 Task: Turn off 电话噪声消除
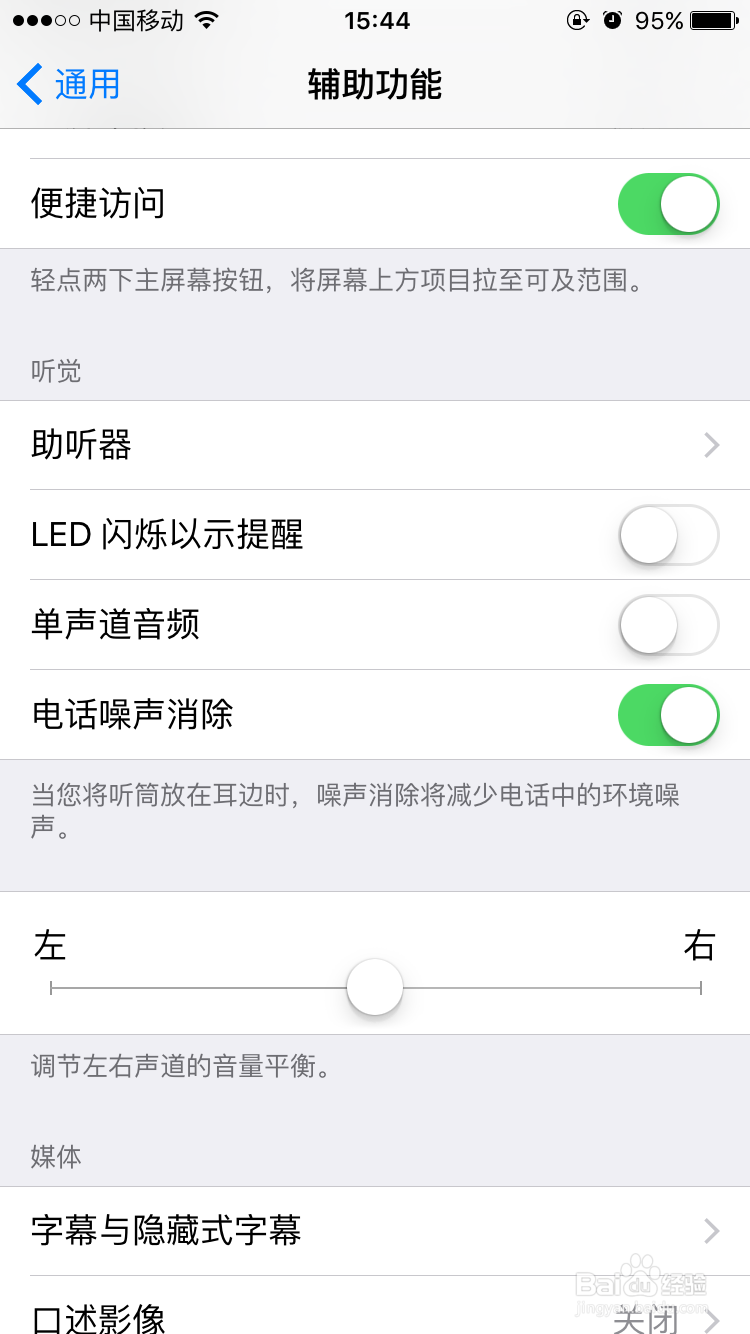tap(667, 714)
